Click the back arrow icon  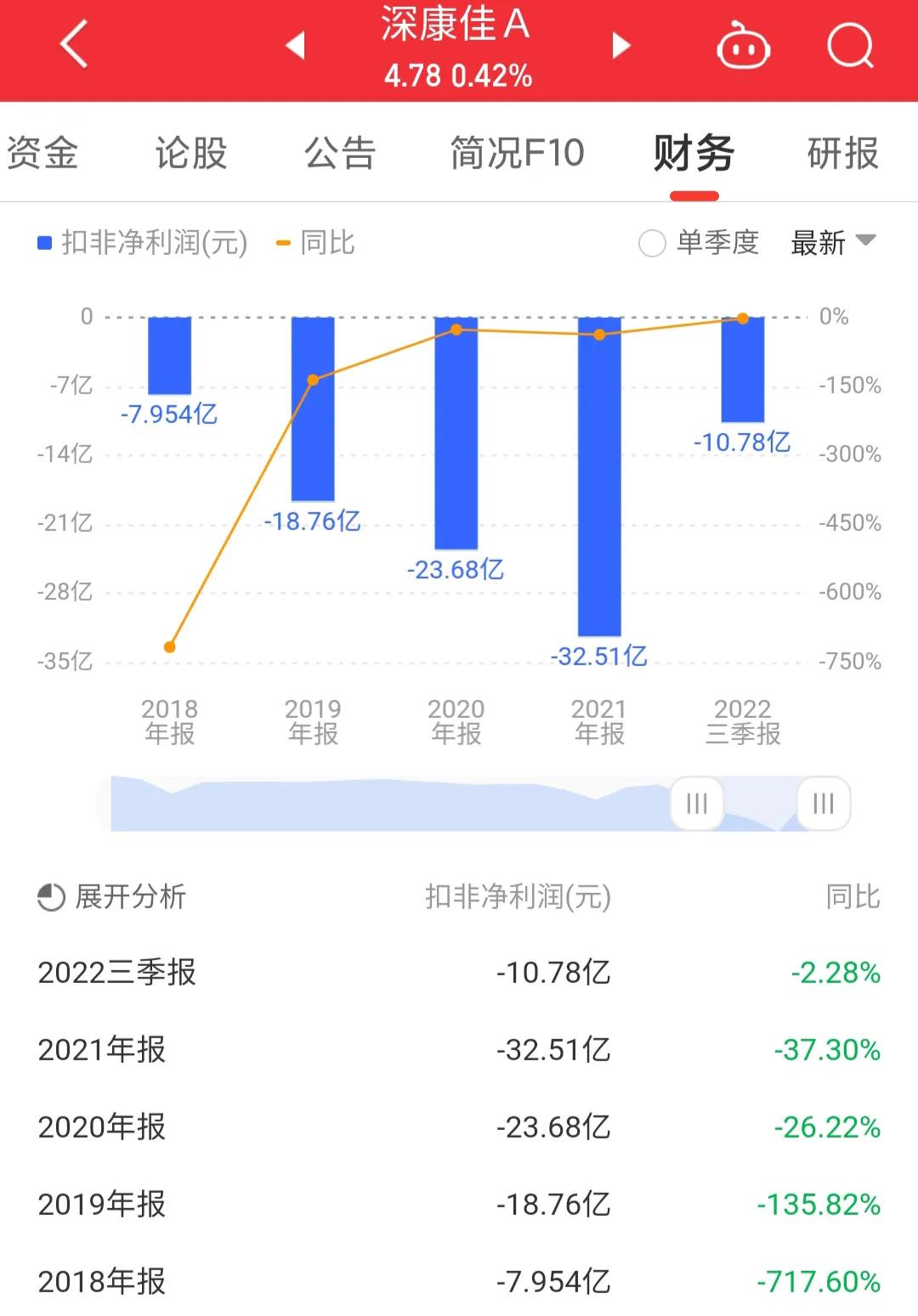point(72,44)
